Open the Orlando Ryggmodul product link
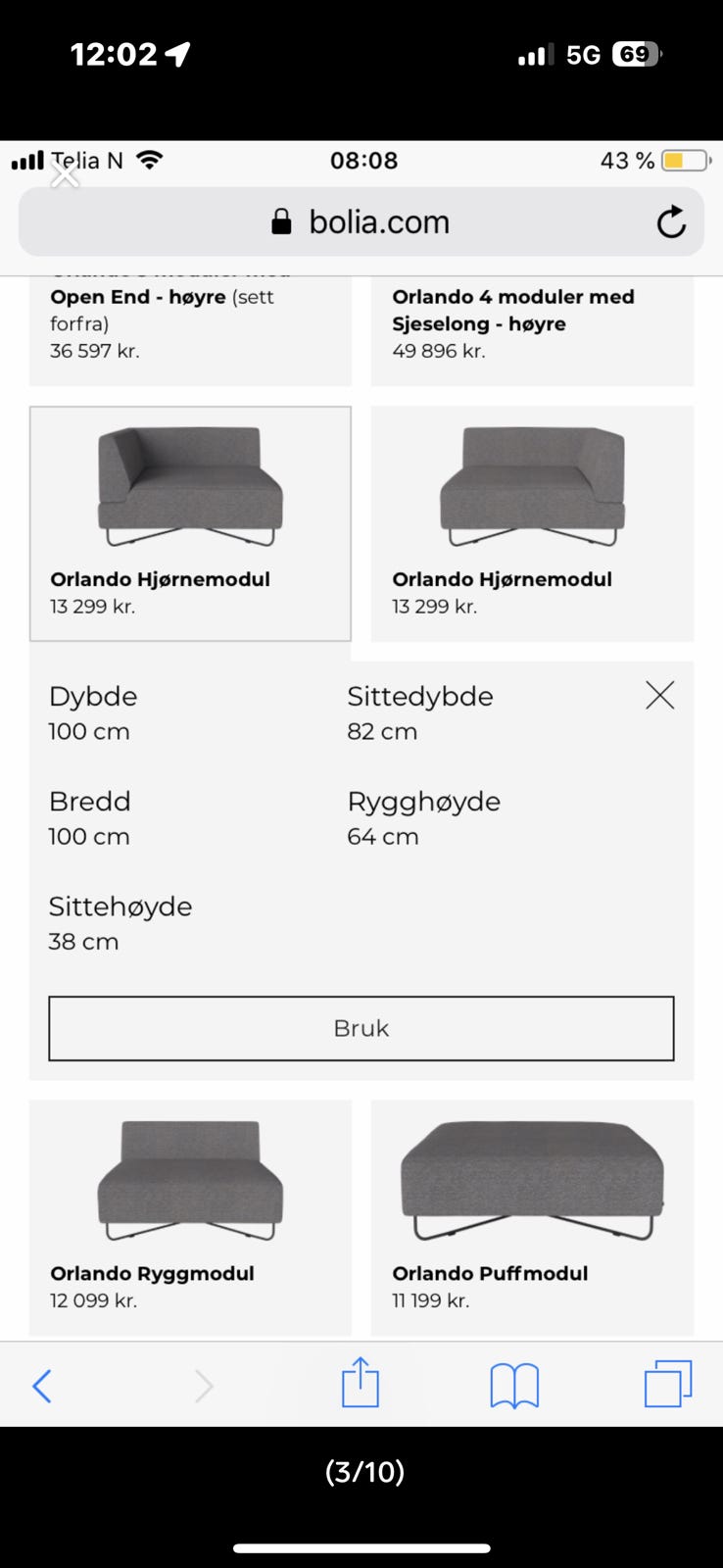 [190, 1215]
